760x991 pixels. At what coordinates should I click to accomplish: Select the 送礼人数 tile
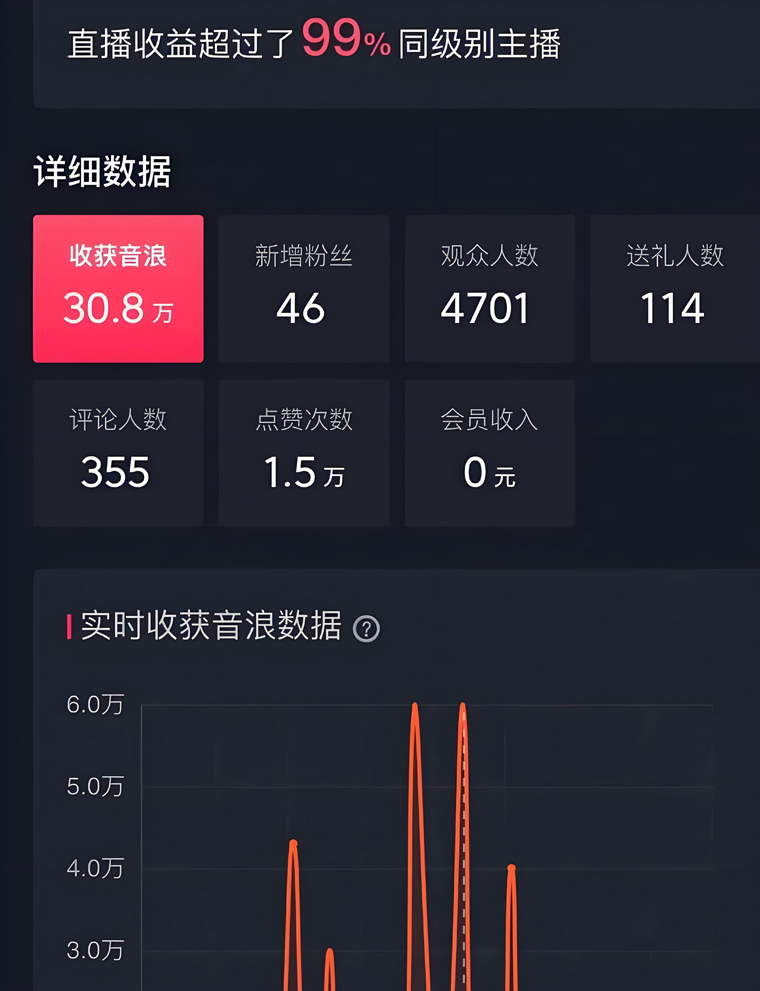click(674, 288)
